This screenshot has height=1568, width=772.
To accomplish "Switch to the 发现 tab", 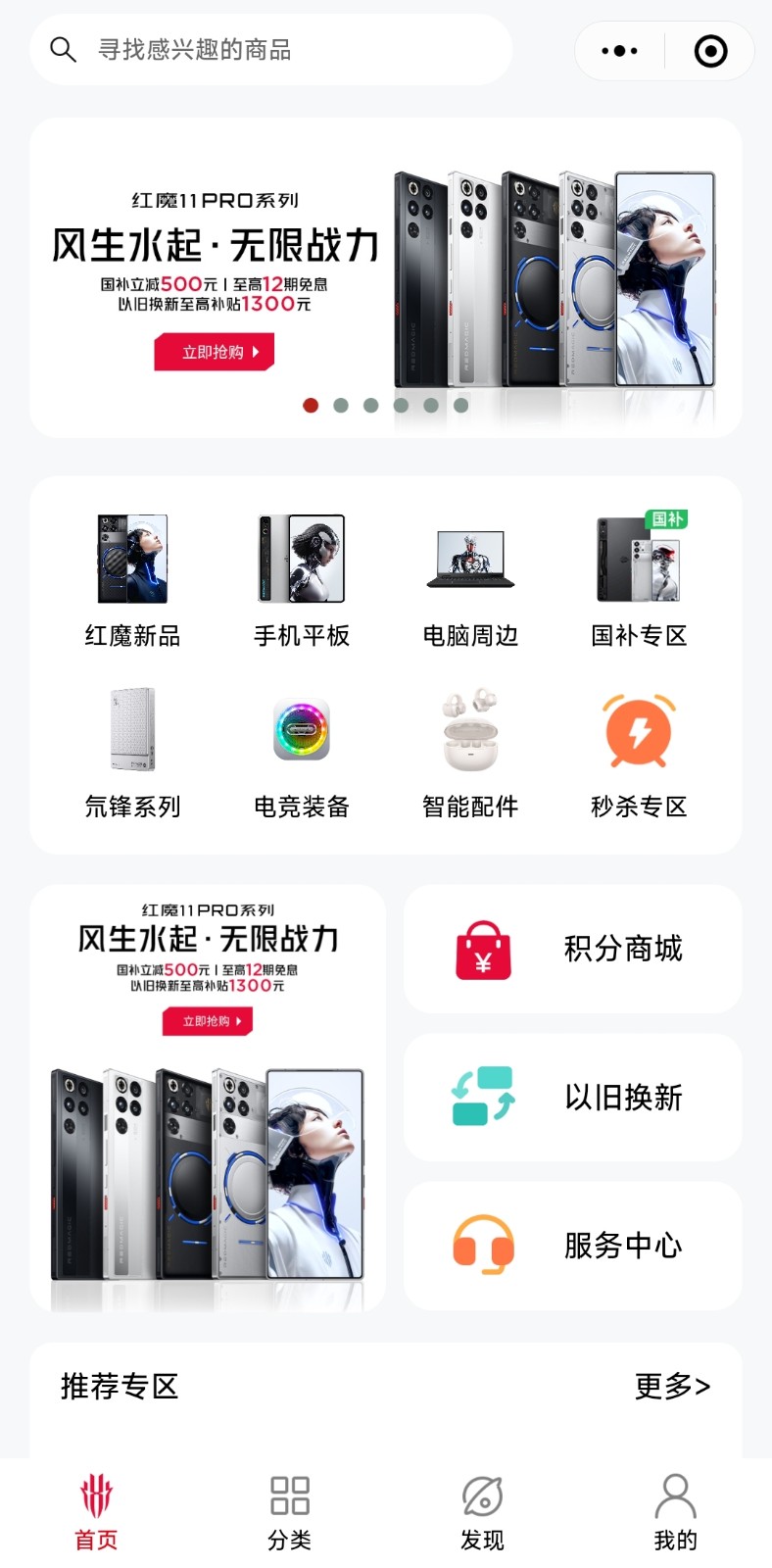I will pos(482,1513).
